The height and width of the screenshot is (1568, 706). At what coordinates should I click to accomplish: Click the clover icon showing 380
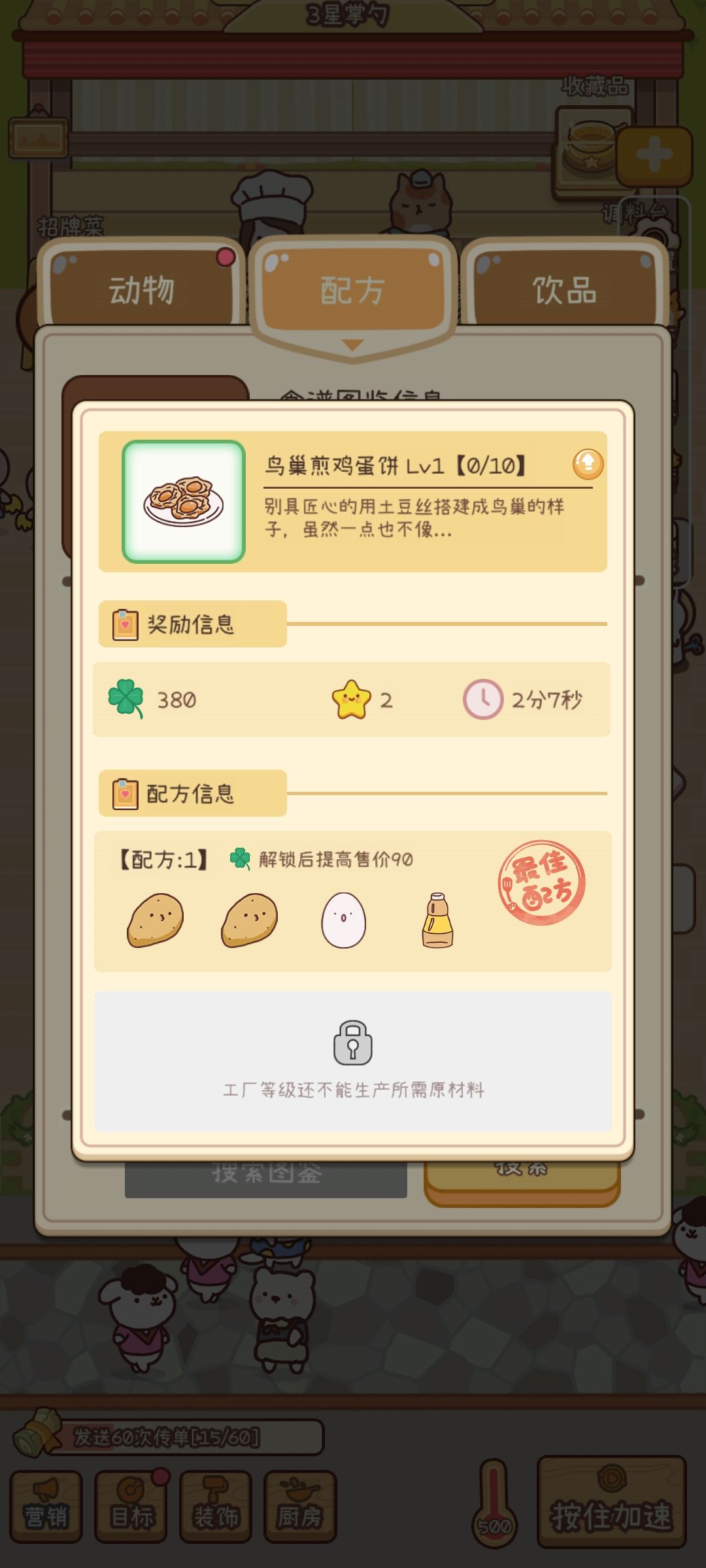126,698
